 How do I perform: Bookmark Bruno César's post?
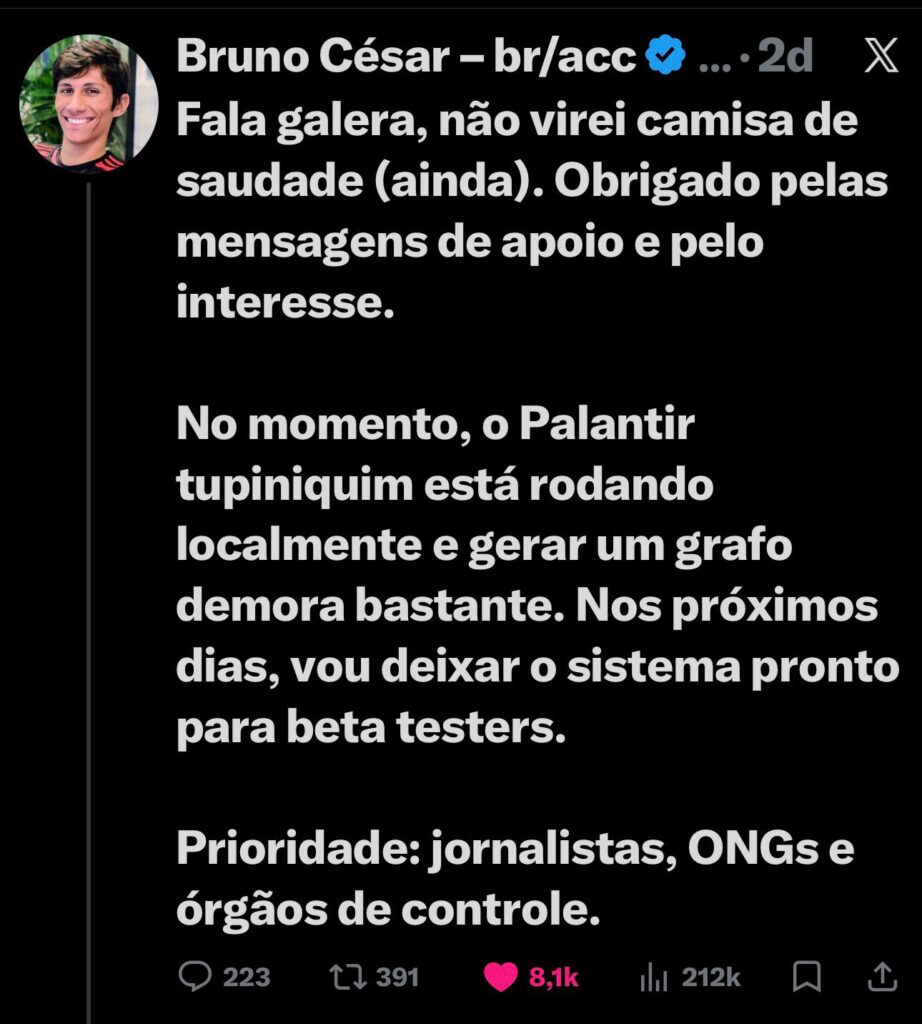[x=808, y=975]
